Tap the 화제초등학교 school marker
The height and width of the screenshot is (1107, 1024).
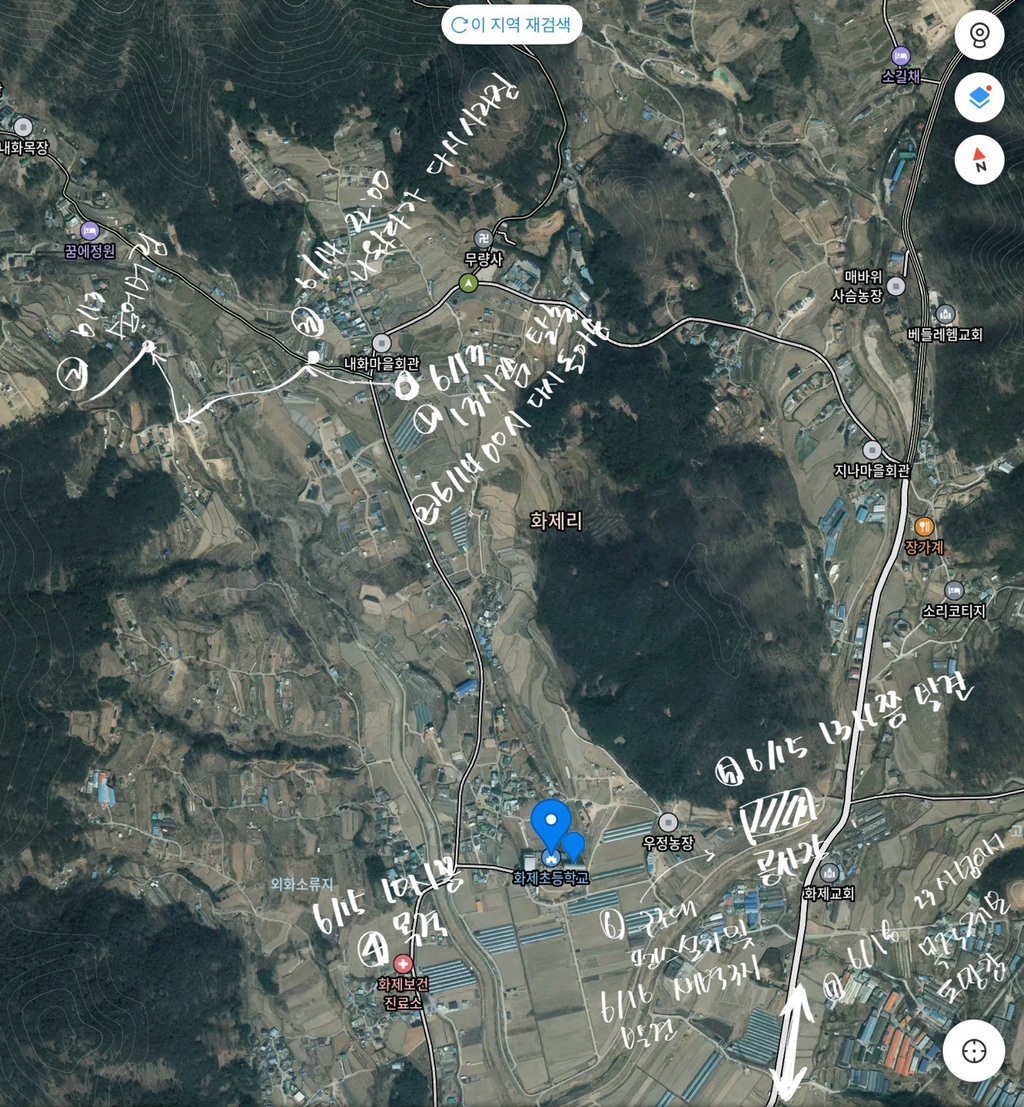[551, 858]
